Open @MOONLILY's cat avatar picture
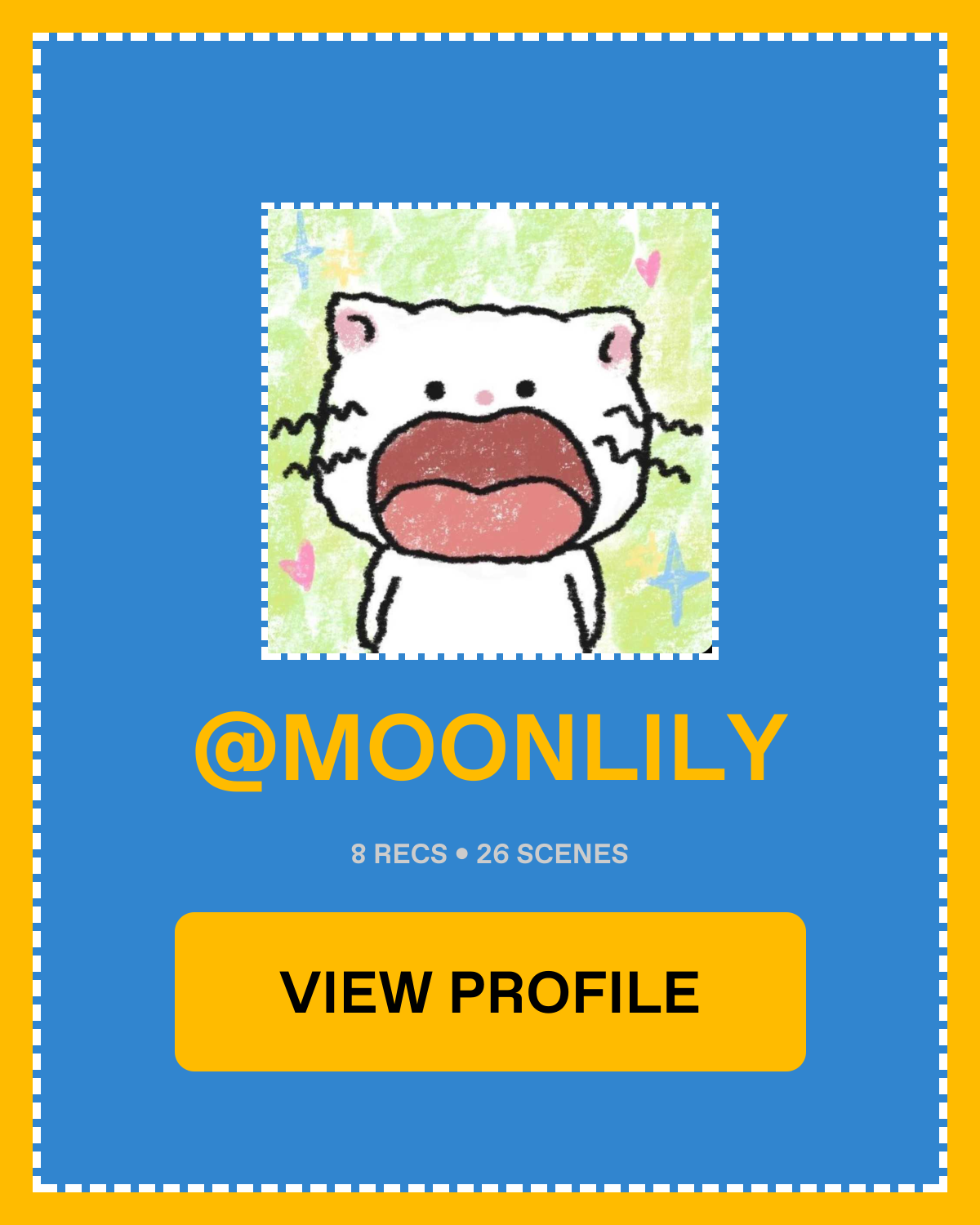The height and width of the screenshot is (1225, 980). [490, 431]
